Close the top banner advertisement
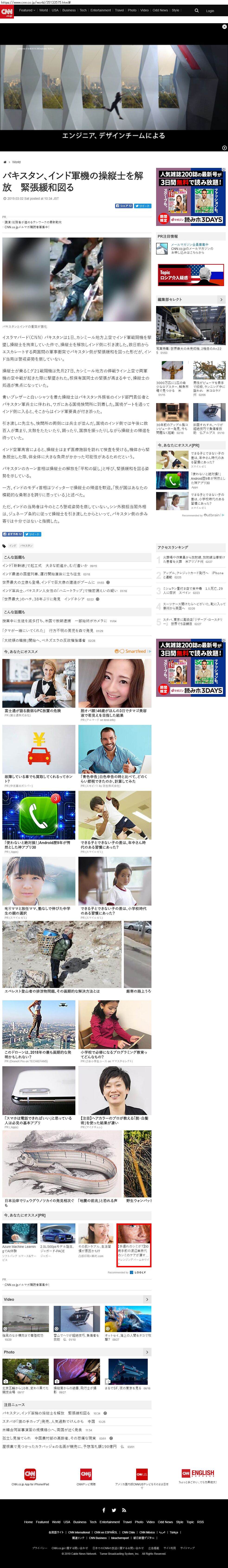The height and width of the screenshot is (1568, 228). point(224,27)
